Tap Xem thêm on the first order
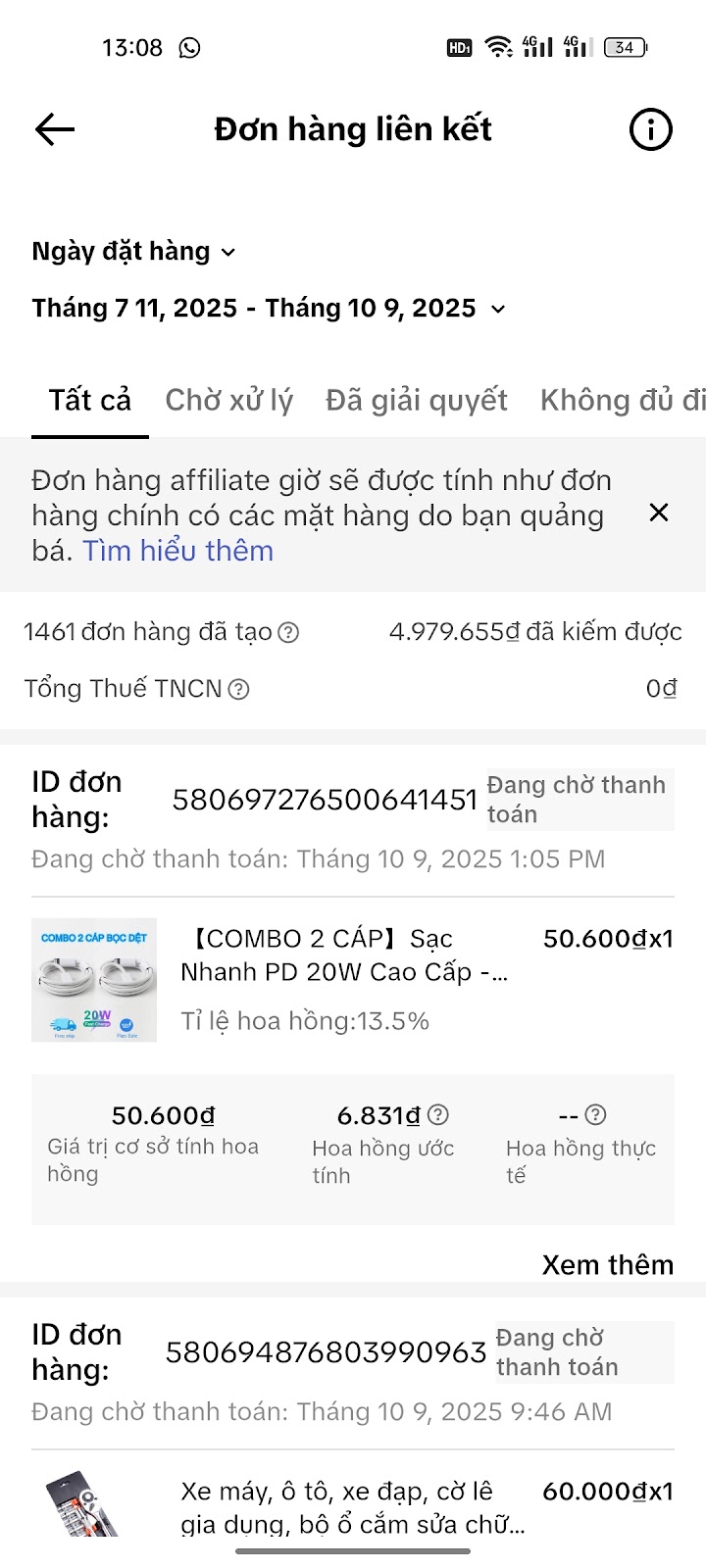Image resolution: width=706 pixels, height=1568 pixels. (607, 1264)
